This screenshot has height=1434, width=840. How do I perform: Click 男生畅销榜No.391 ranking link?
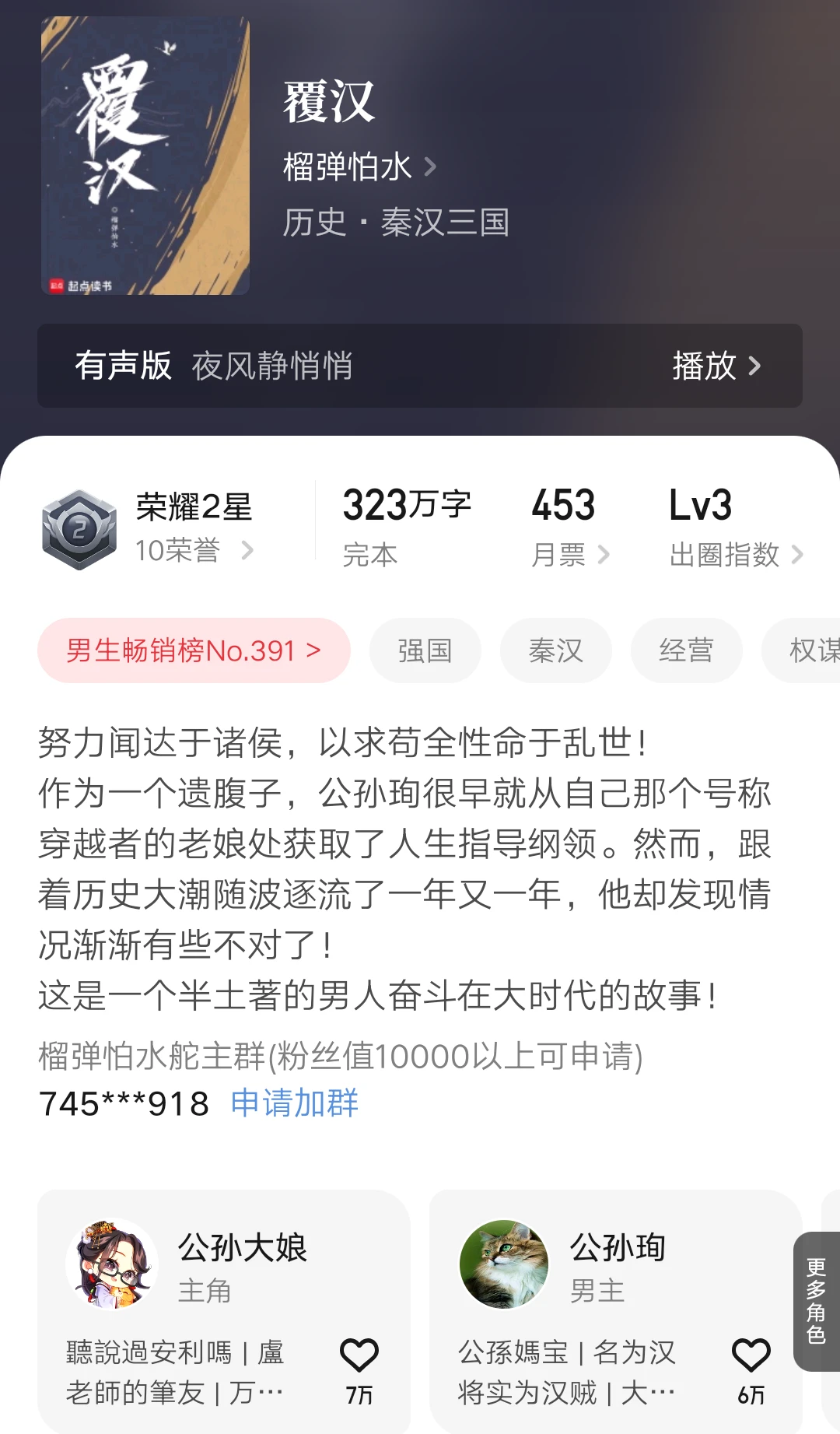tap(193, 651)
